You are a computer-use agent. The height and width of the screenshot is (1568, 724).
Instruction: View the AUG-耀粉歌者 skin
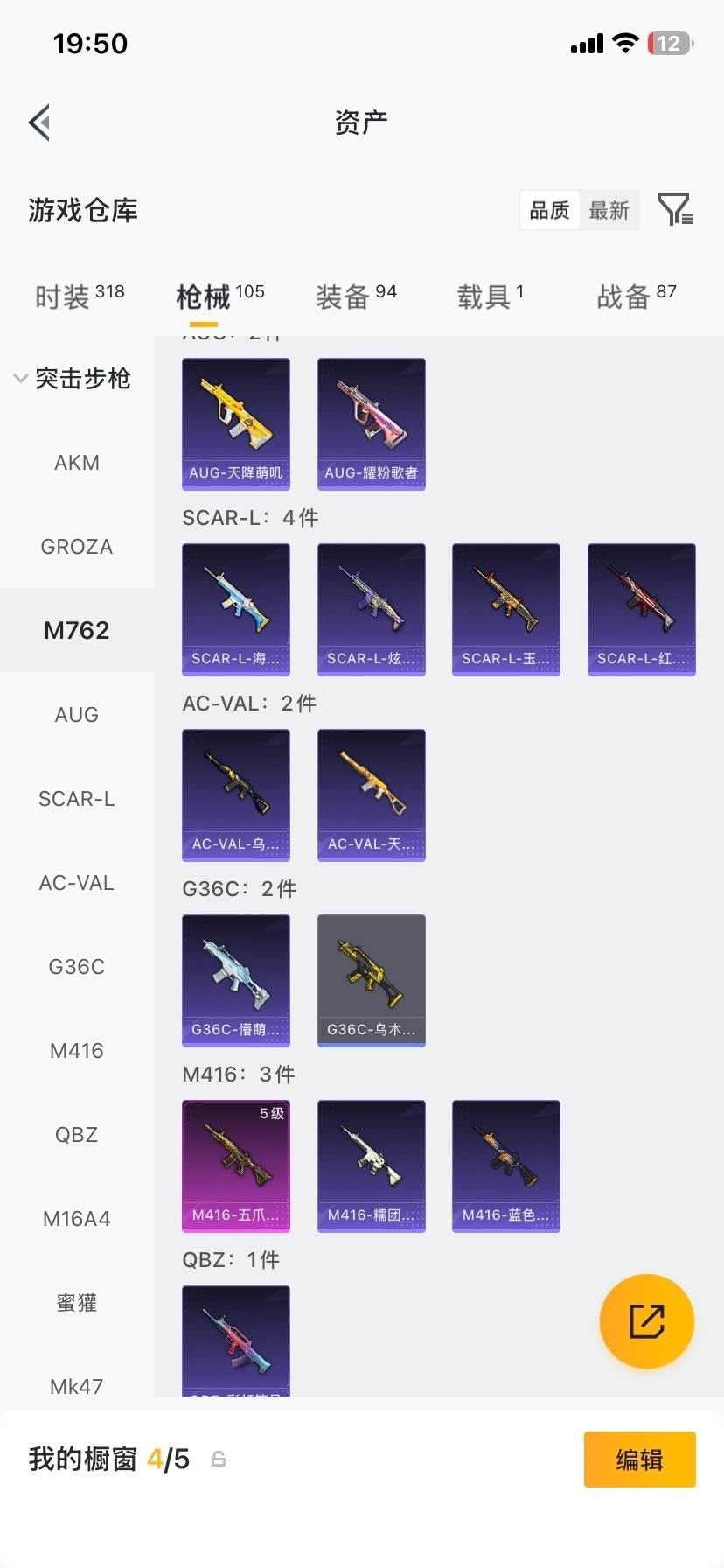[372, 423]
